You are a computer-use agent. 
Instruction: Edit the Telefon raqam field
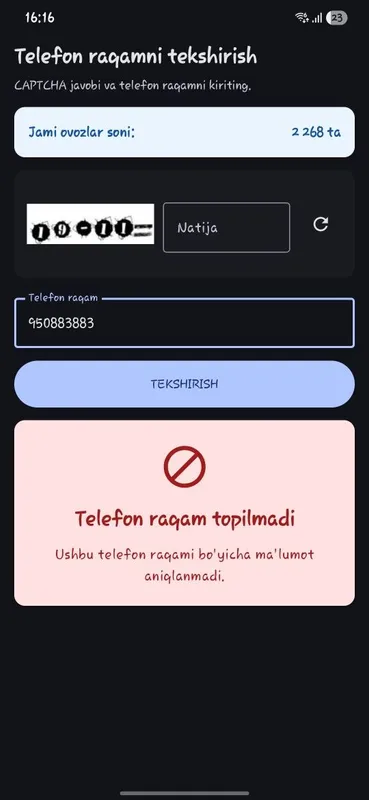184,323
